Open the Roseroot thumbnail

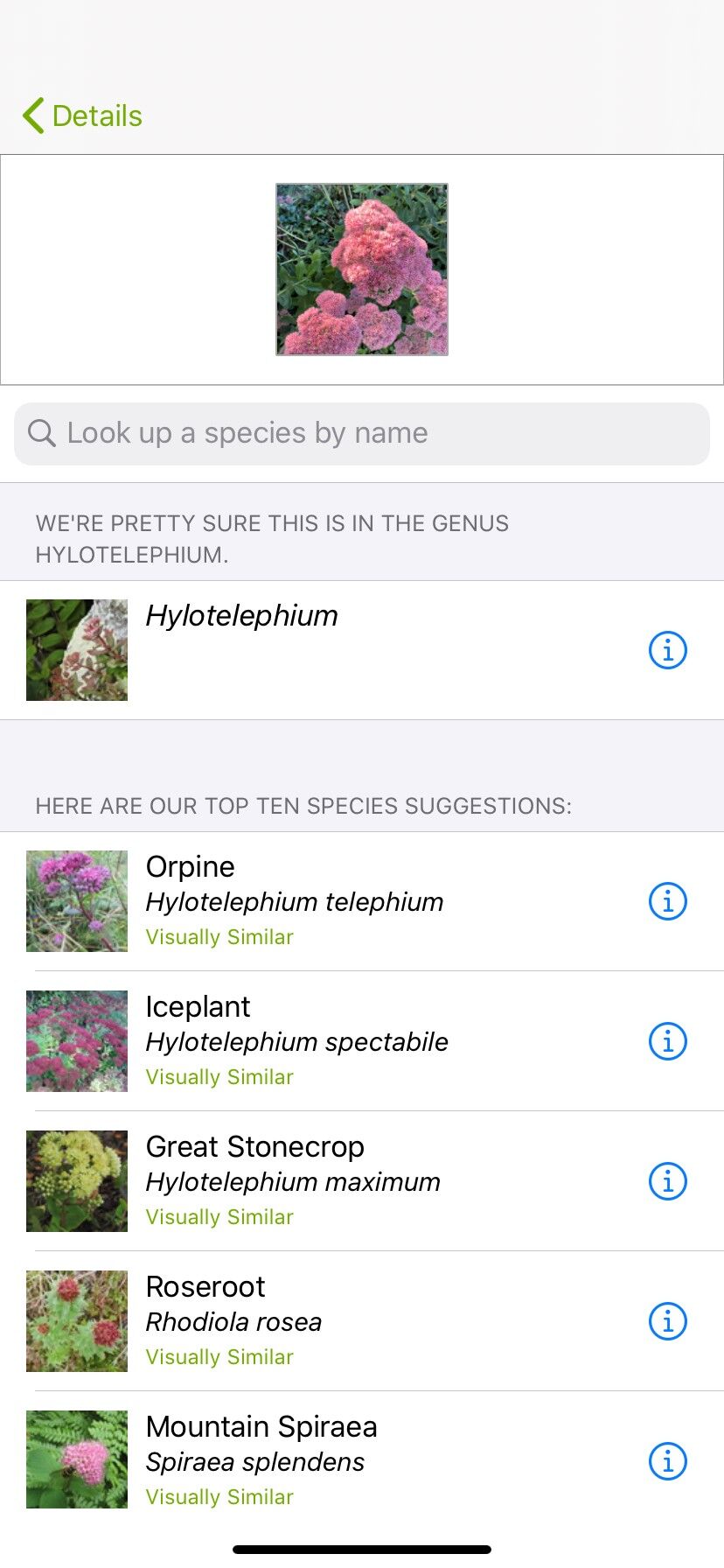(76, 1320)
